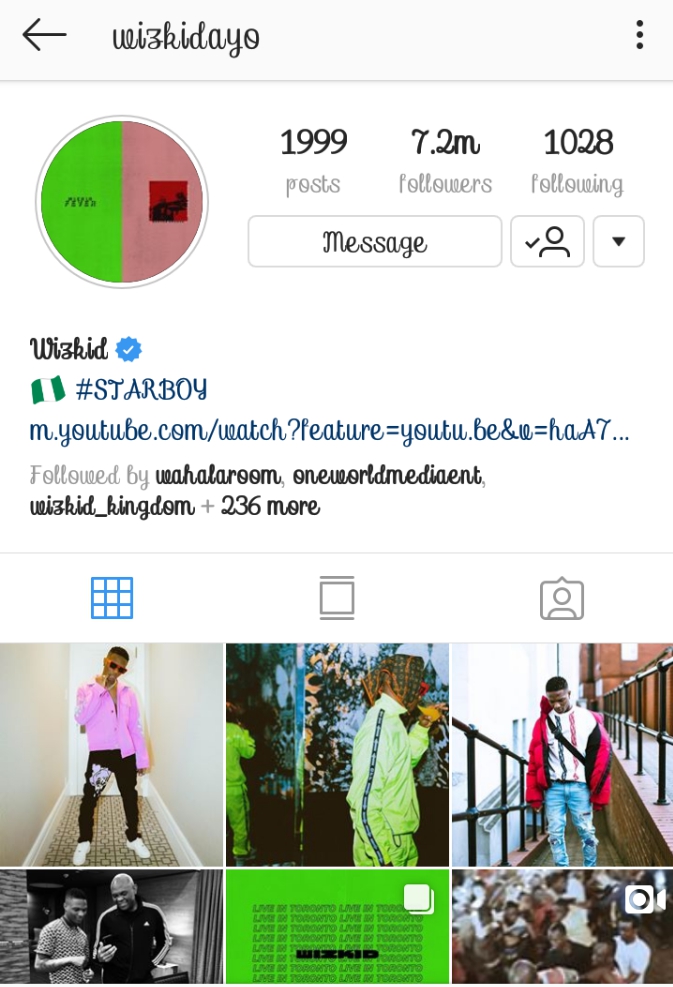
Task: Open the crowd video post
Action: pos(562,928)
